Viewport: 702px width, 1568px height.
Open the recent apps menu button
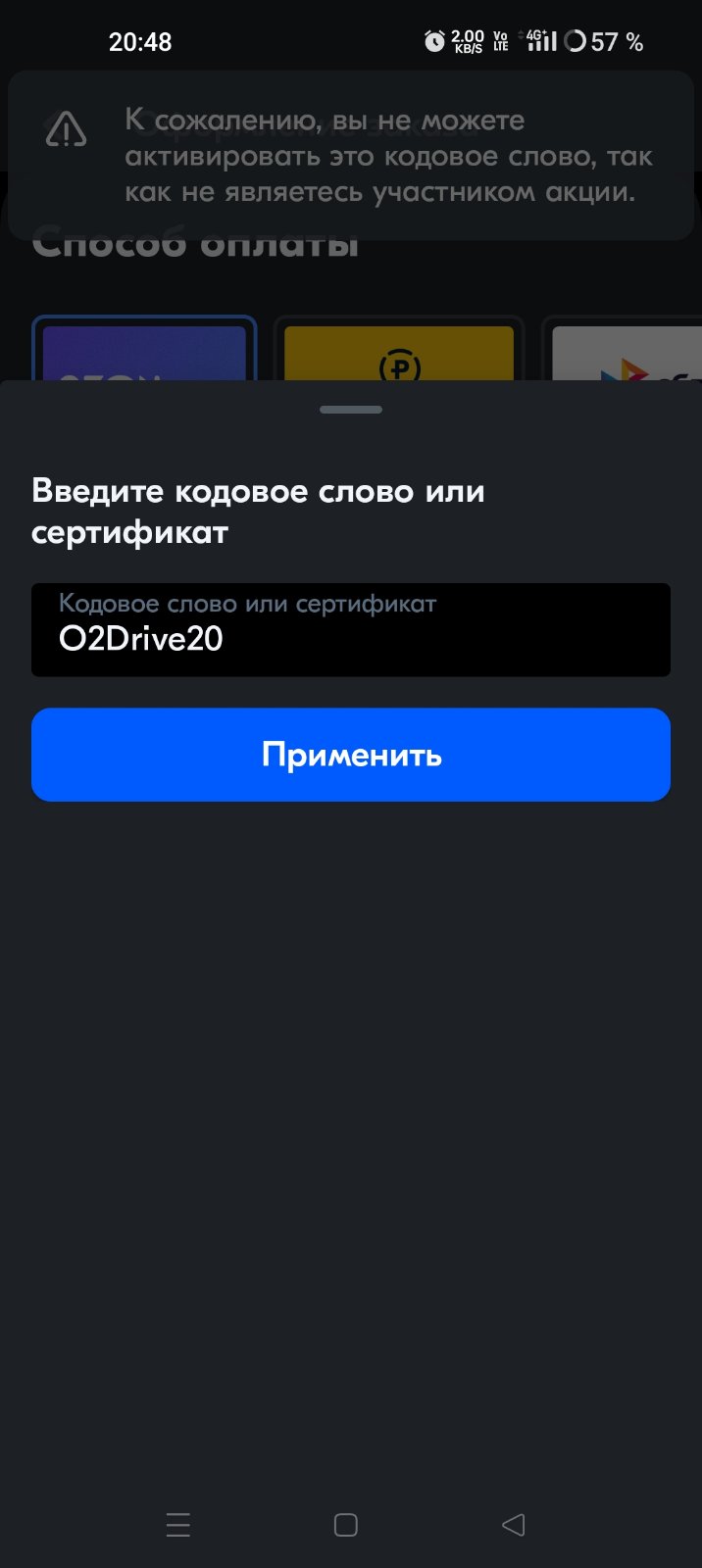[178, 1525]
